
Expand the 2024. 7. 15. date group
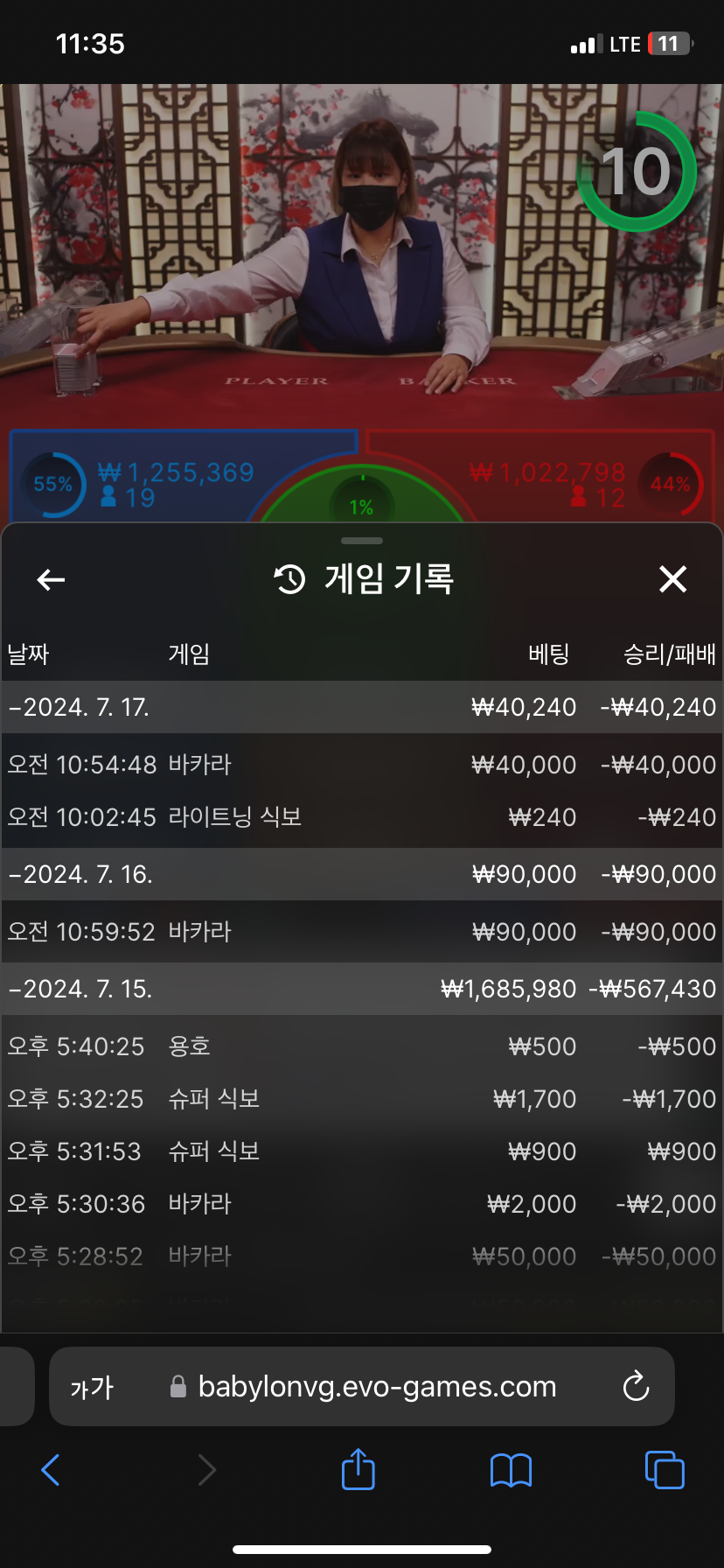(361, 989)
